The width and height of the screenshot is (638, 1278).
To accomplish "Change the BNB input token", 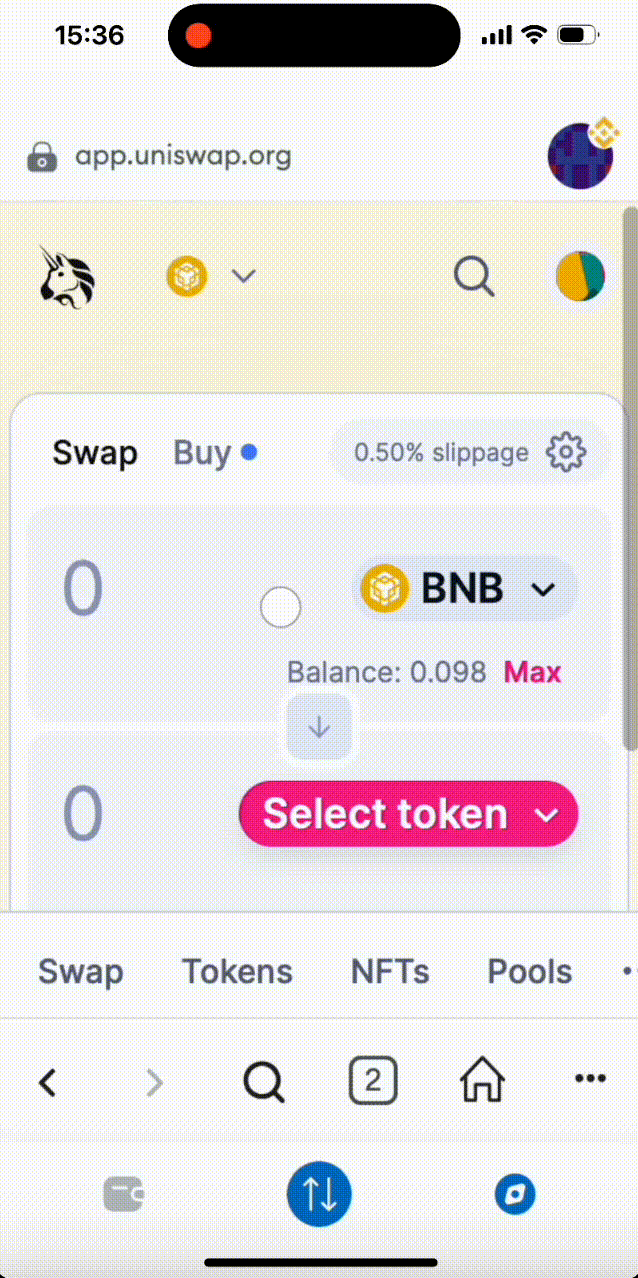I will [x=464, y=588].
